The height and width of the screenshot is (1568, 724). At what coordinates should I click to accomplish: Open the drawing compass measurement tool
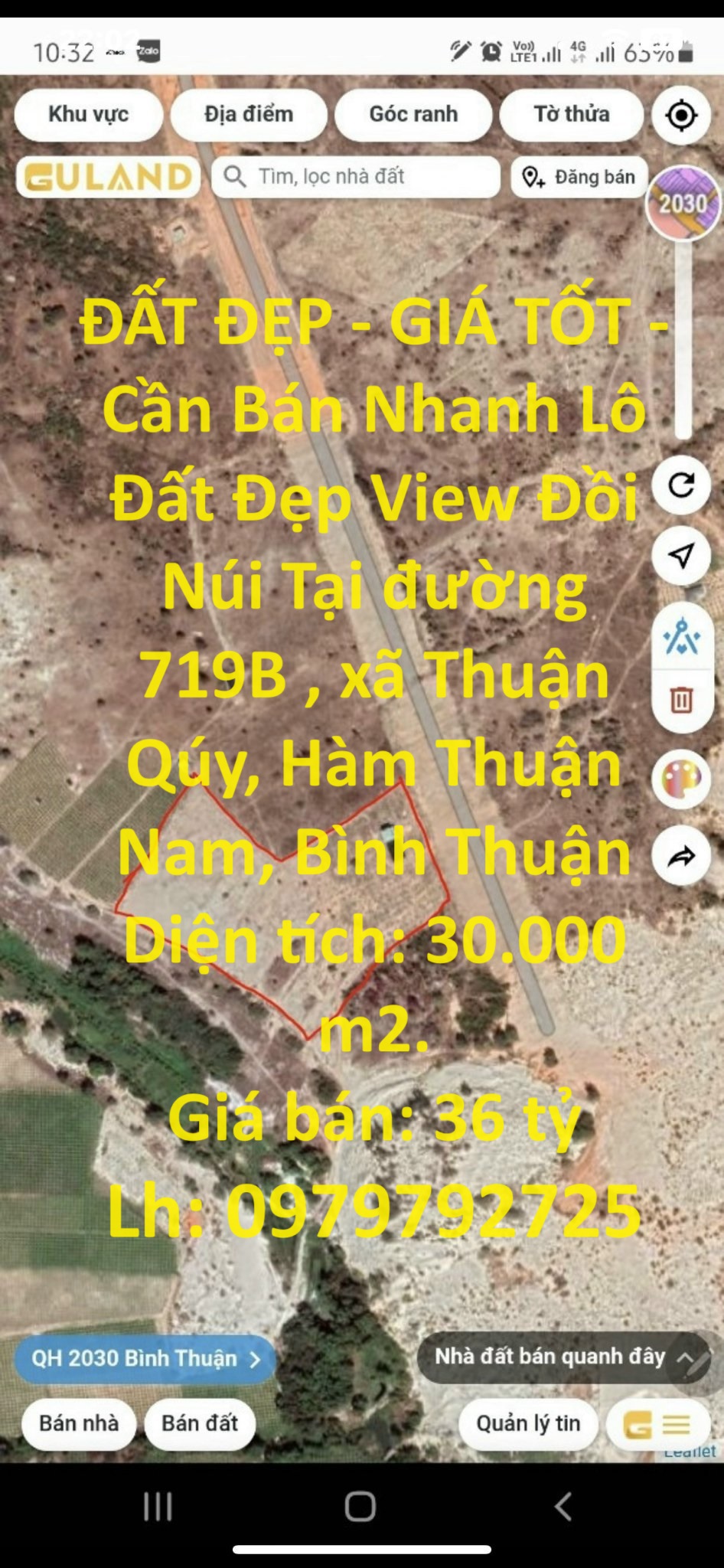[680, 633]
